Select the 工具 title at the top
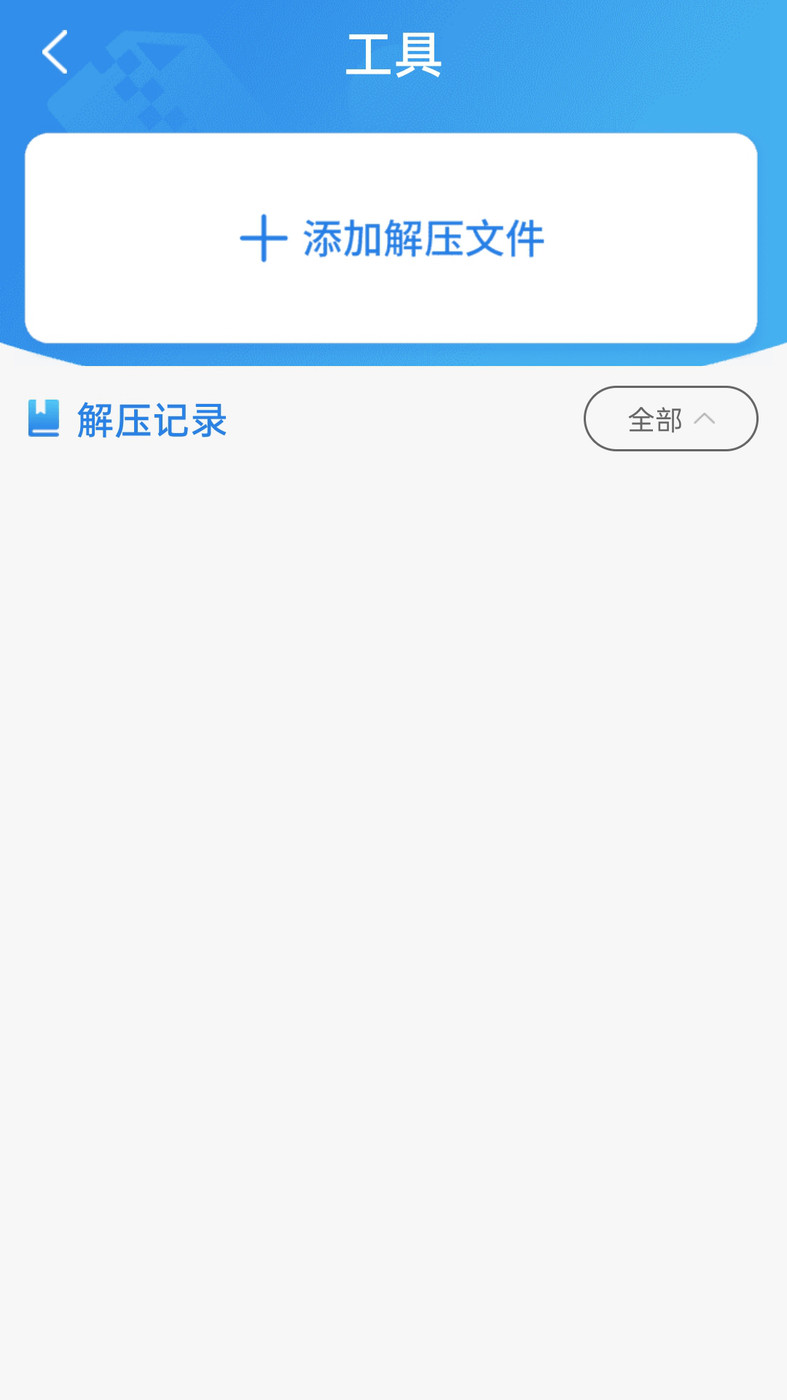Viewport: 787px width, 1400px height. (394, 56)
